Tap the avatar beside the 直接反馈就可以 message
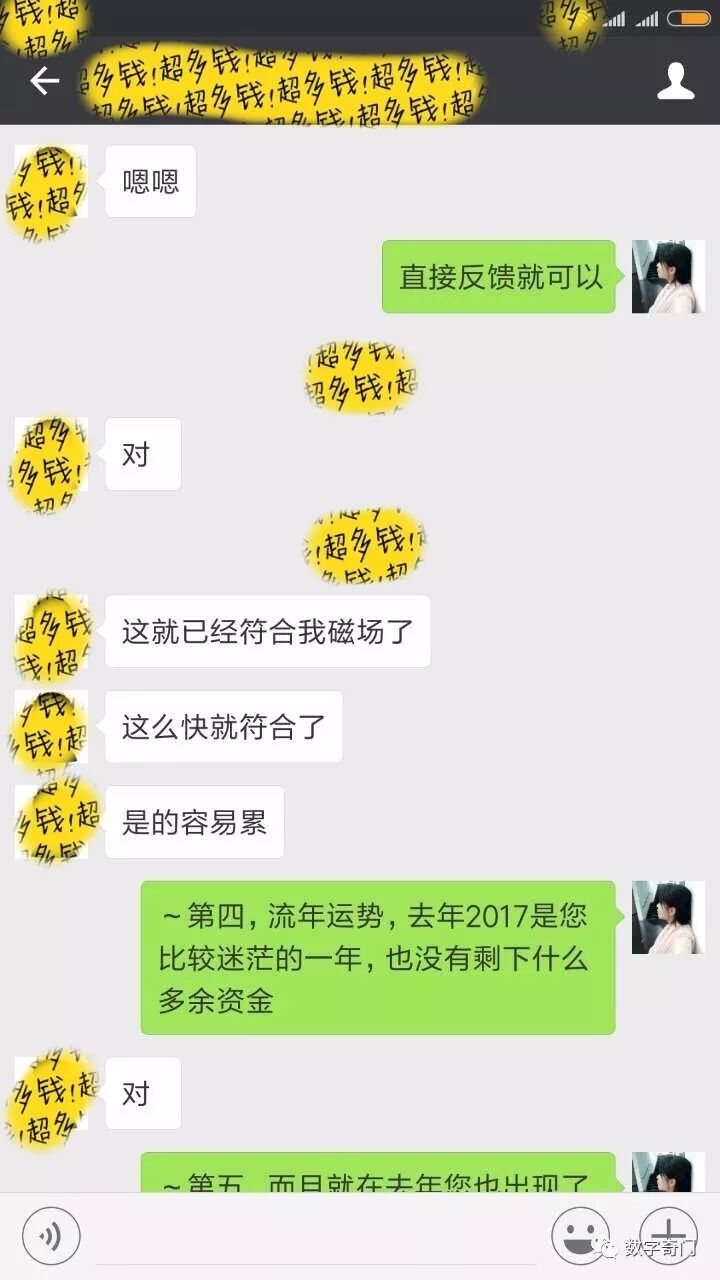 668,278
